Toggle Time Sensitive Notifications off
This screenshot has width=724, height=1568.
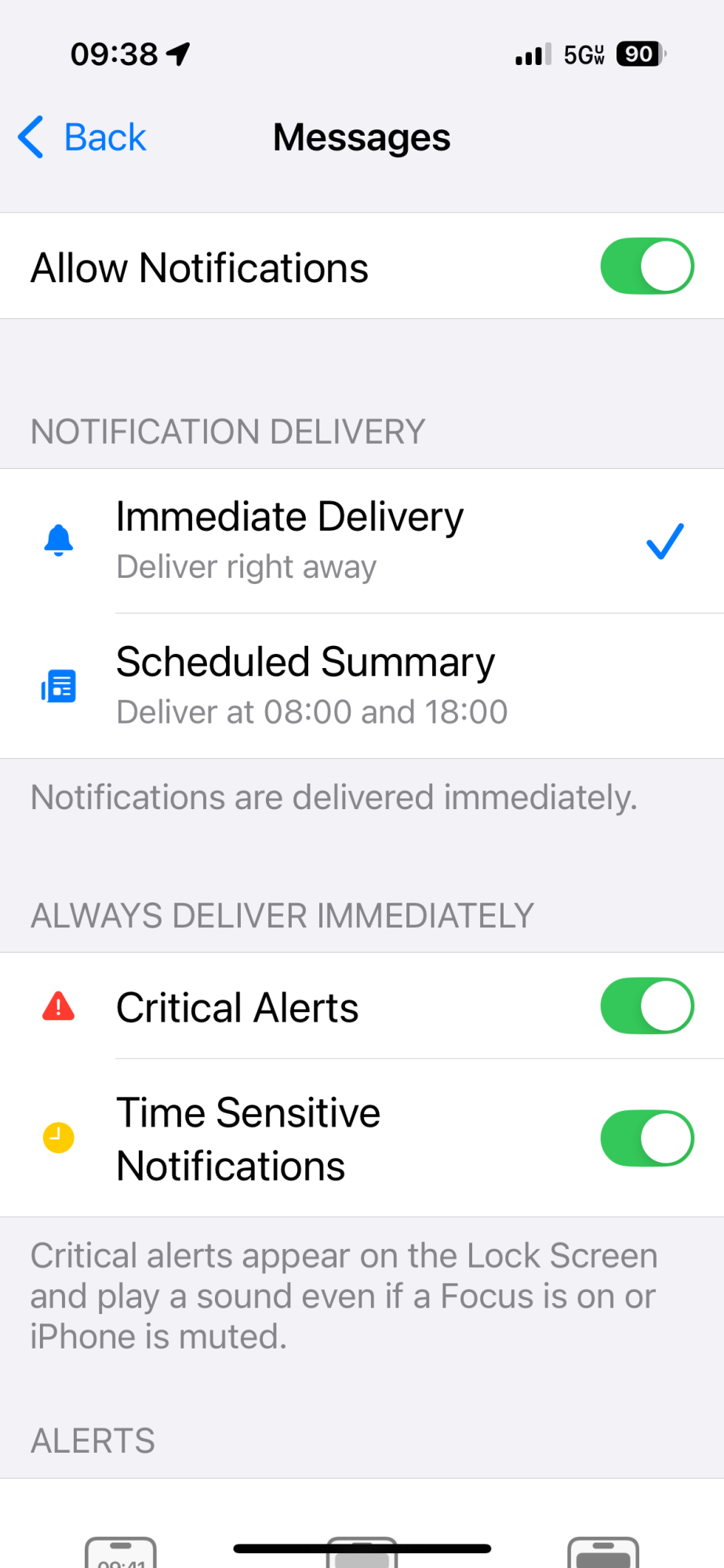point(646,1138)
